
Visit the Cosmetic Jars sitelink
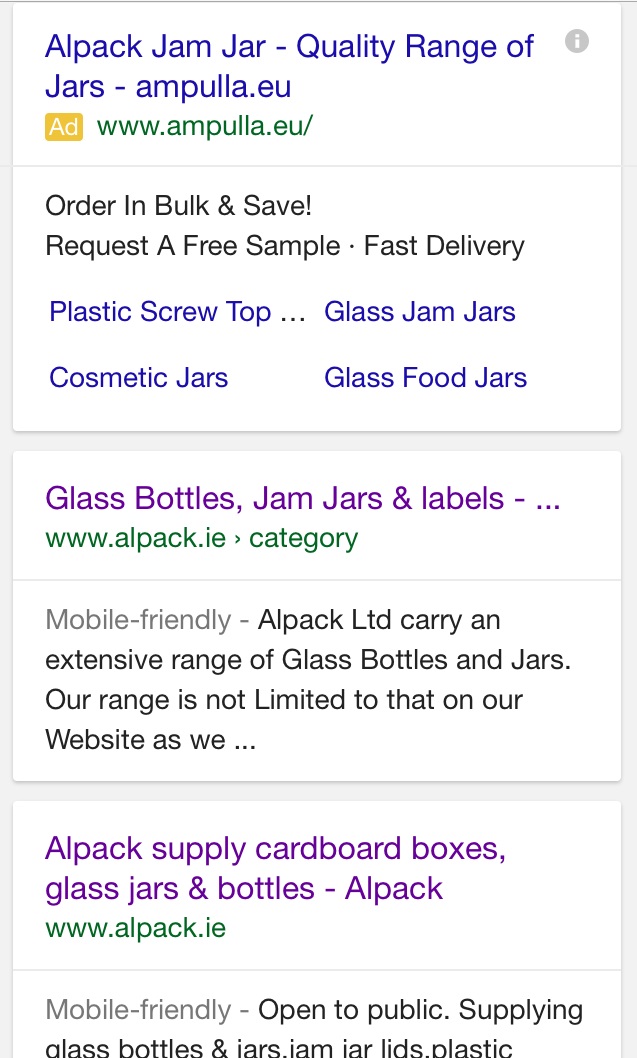point(139,377)
